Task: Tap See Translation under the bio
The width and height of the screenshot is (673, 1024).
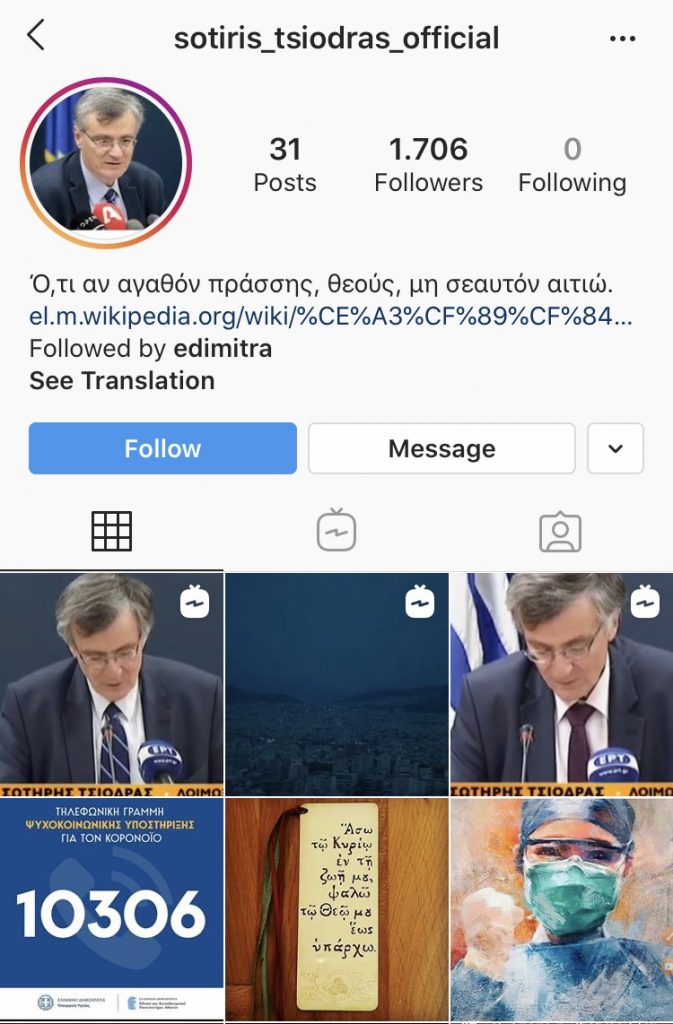Action: (x=122, y=381)
